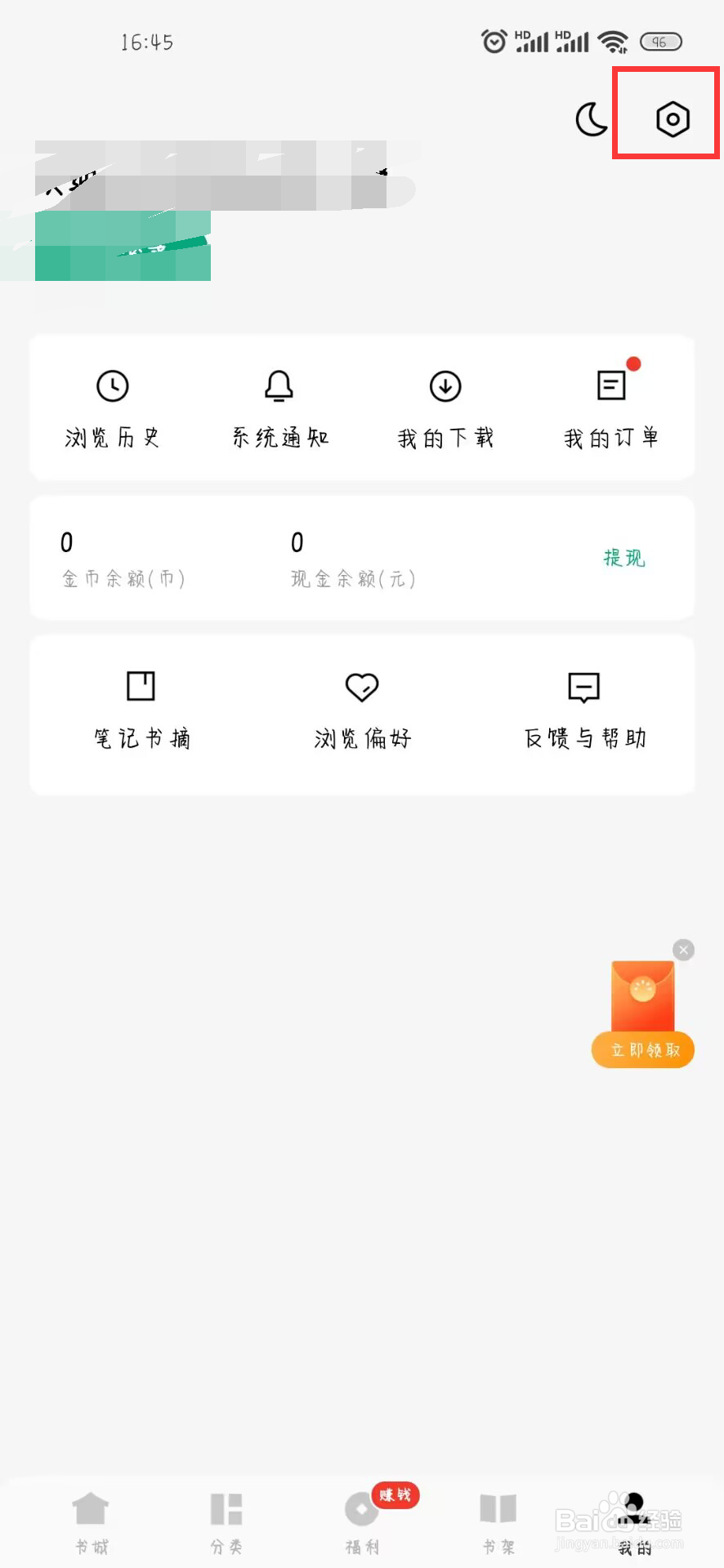Open 笔记书摘 notes and excerpts
The image size is (724, 1568).
coord(141,709)
